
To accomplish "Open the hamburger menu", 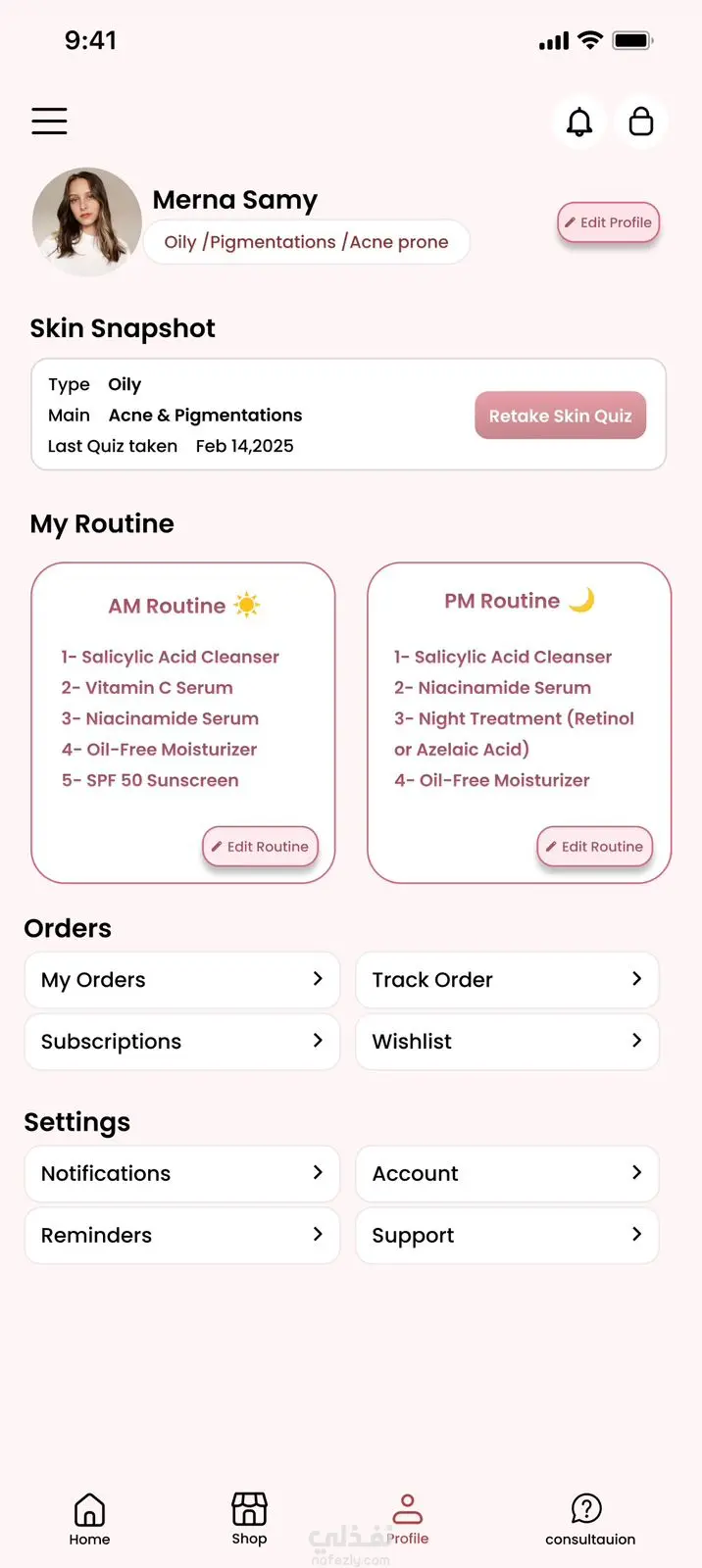I will click(x=49, y=121).
